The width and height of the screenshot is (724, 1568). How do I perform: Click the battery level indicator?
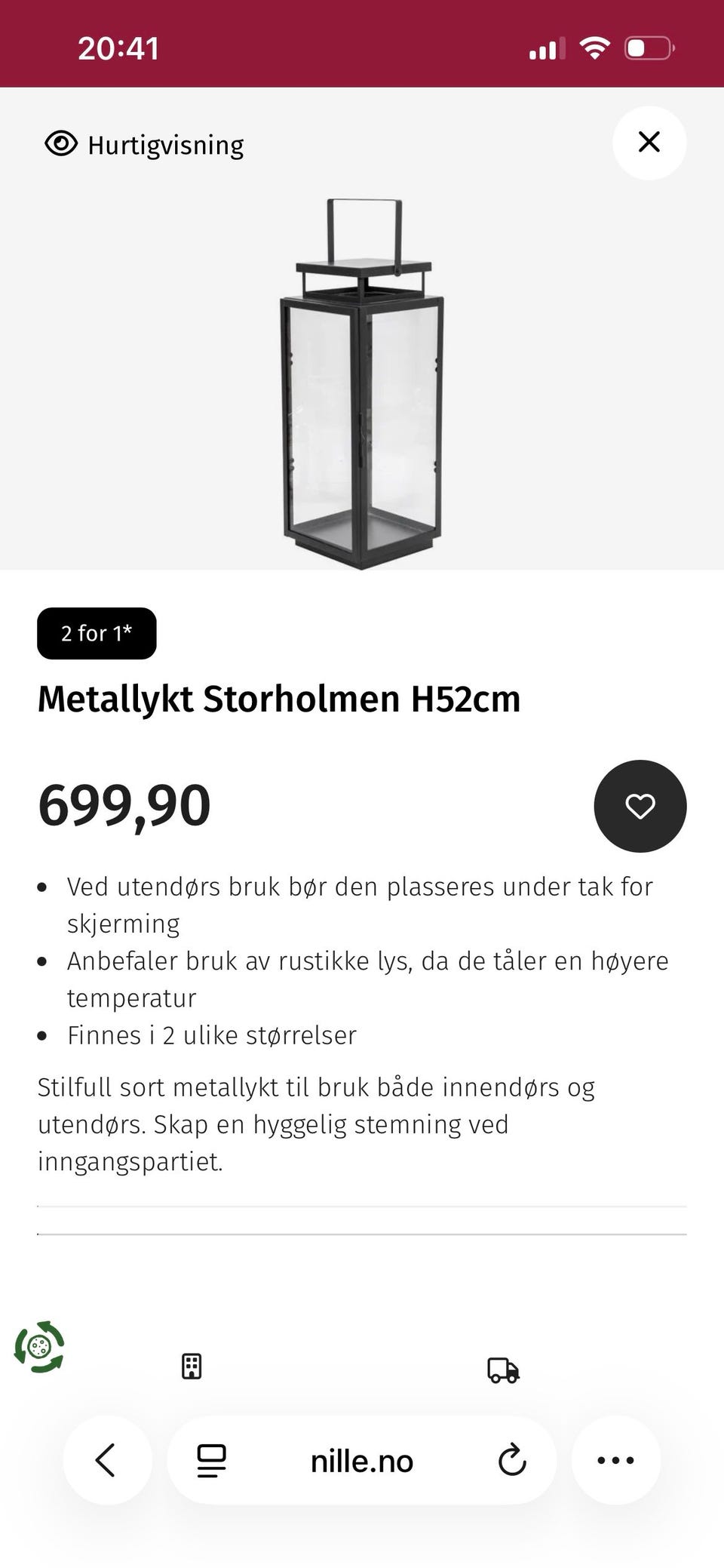[x=649, y=48]
